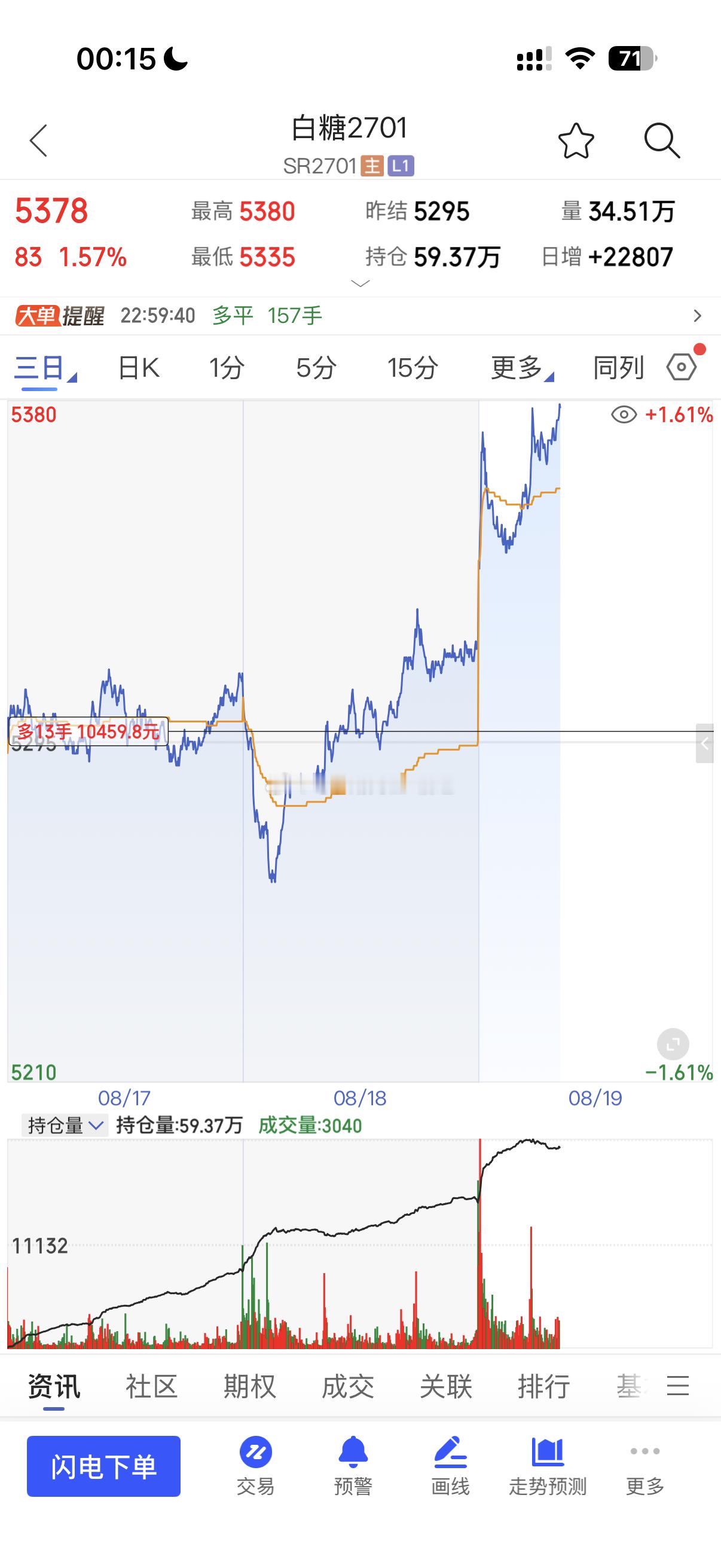
Task: Open the 大单提醒 alert row
Action: tap(360, 316)
